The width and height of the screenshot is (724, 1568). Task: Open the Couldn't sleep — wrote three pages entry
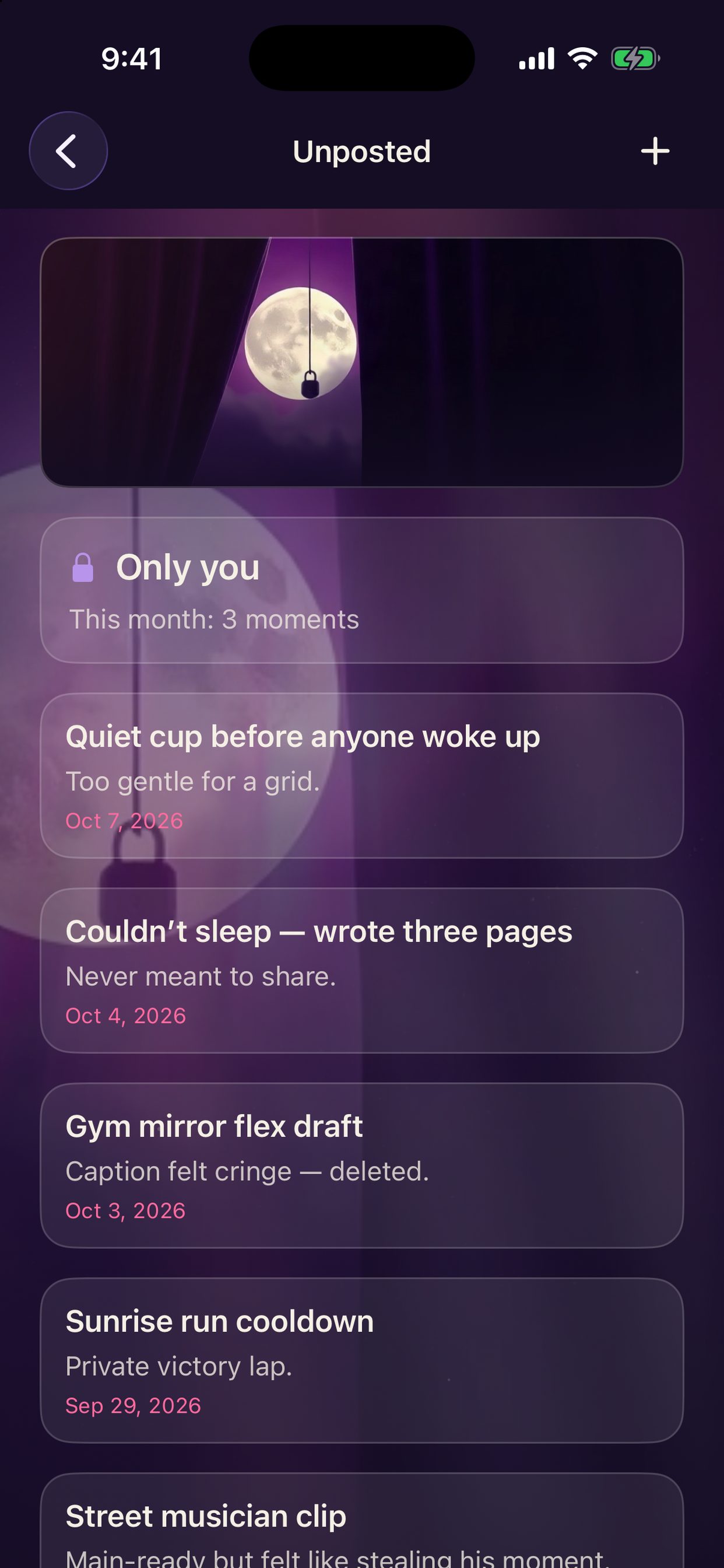(362, 970)
